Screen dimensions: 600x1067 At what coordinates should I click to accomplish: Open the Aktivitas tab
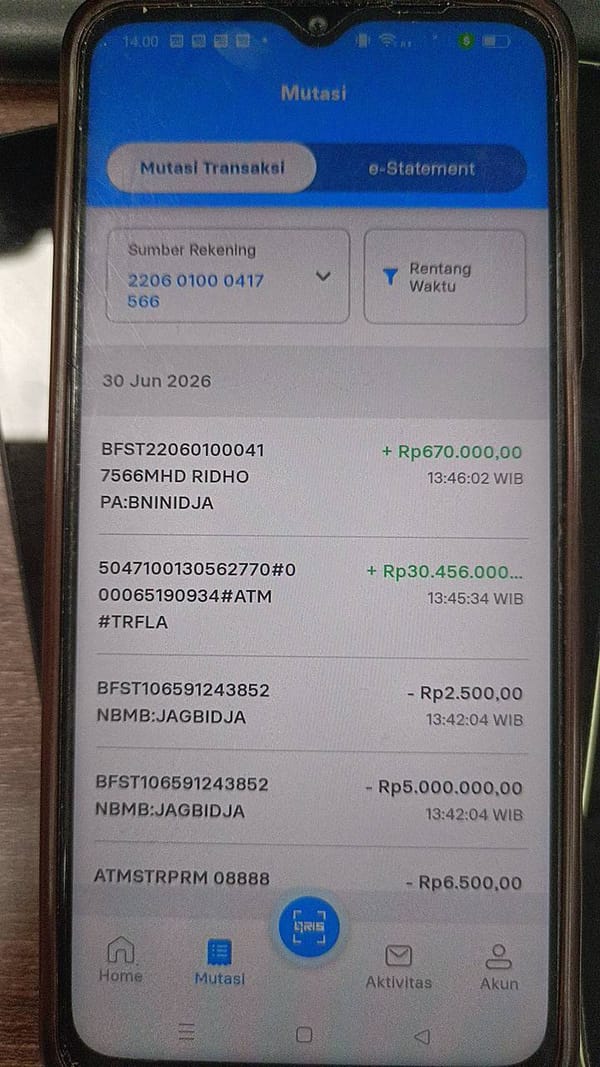[x=399, y=966]
